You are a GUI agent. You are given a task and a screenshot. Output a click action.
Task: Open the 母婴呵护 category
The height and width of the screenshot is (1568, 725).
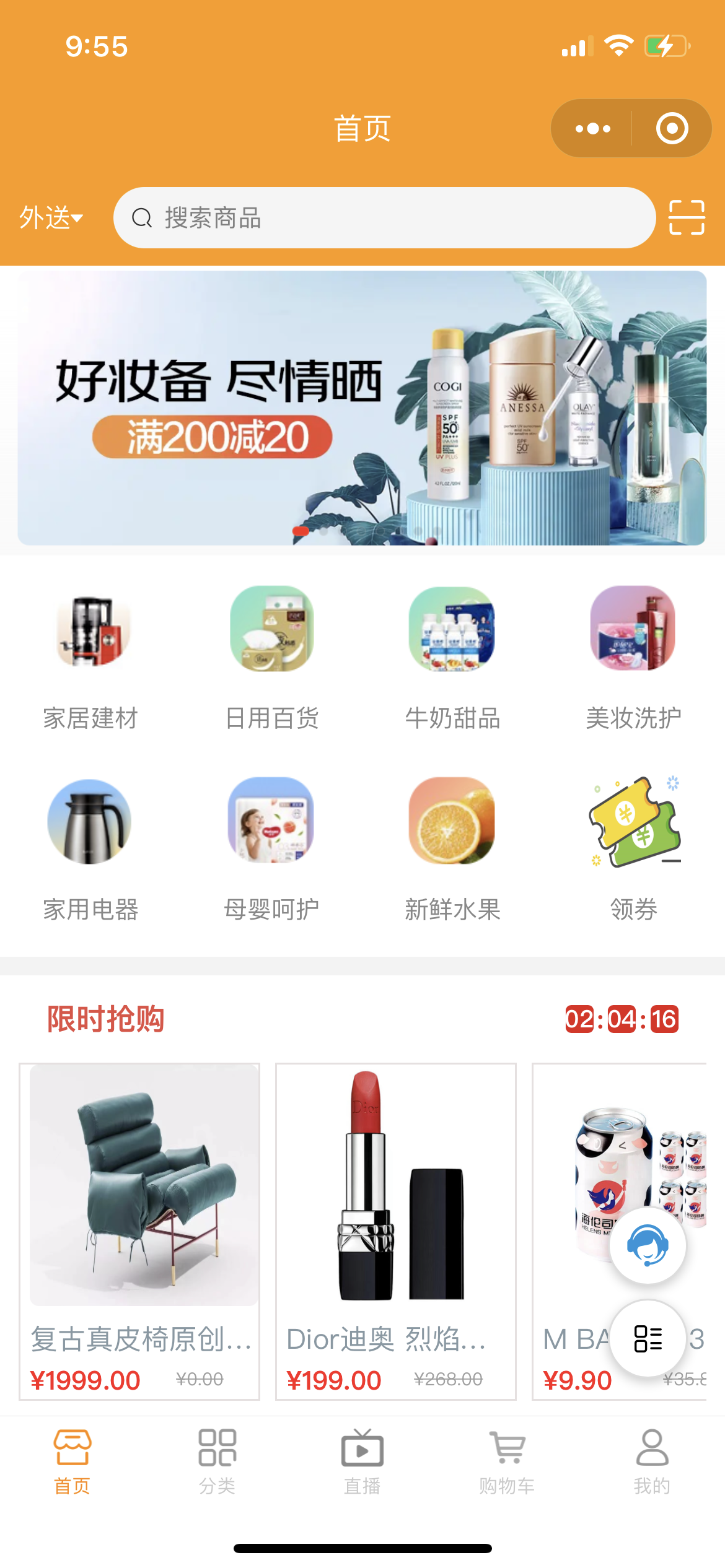point(271,848)
